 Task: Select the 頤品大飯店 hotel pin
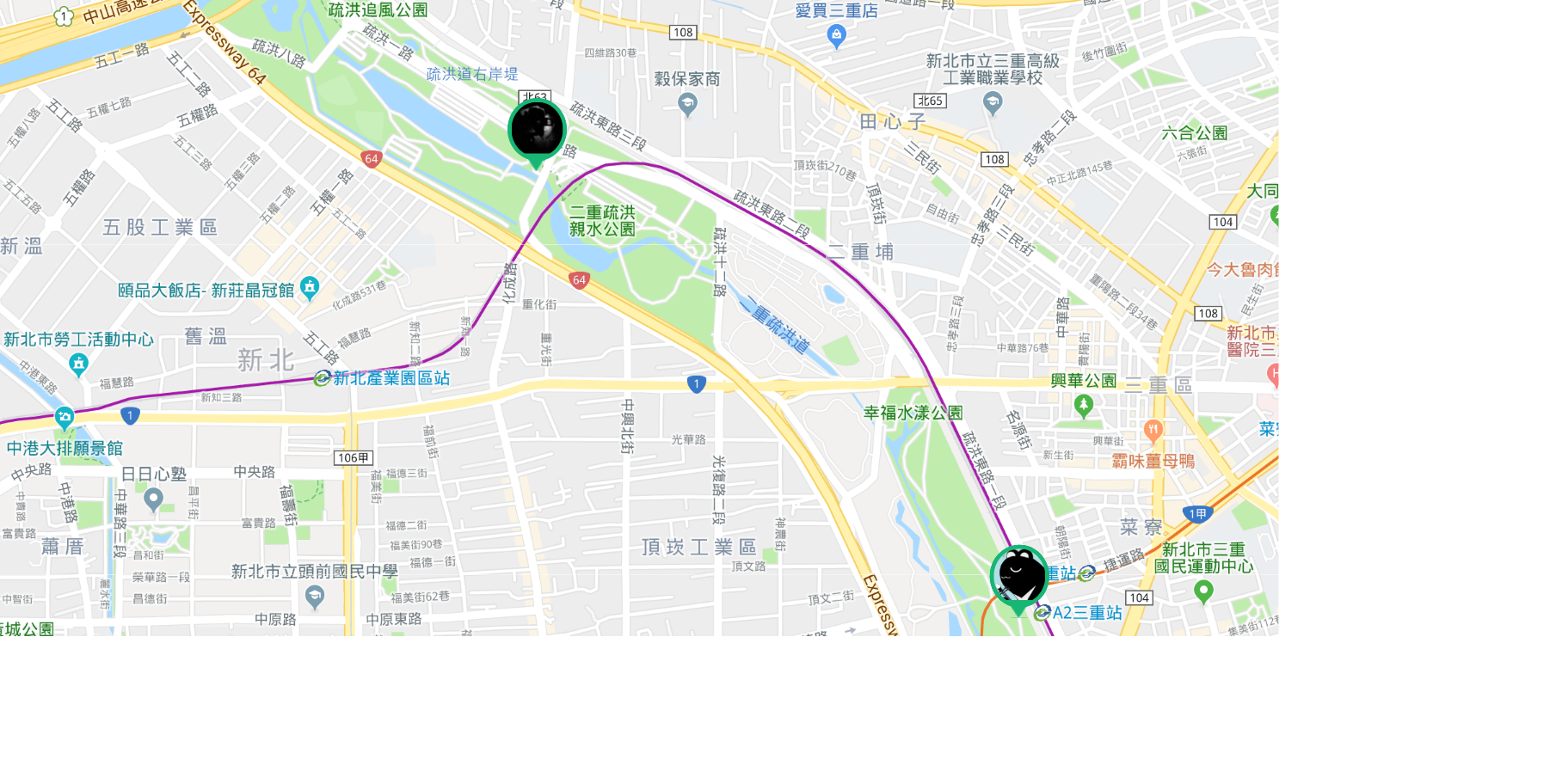(310, 287)
